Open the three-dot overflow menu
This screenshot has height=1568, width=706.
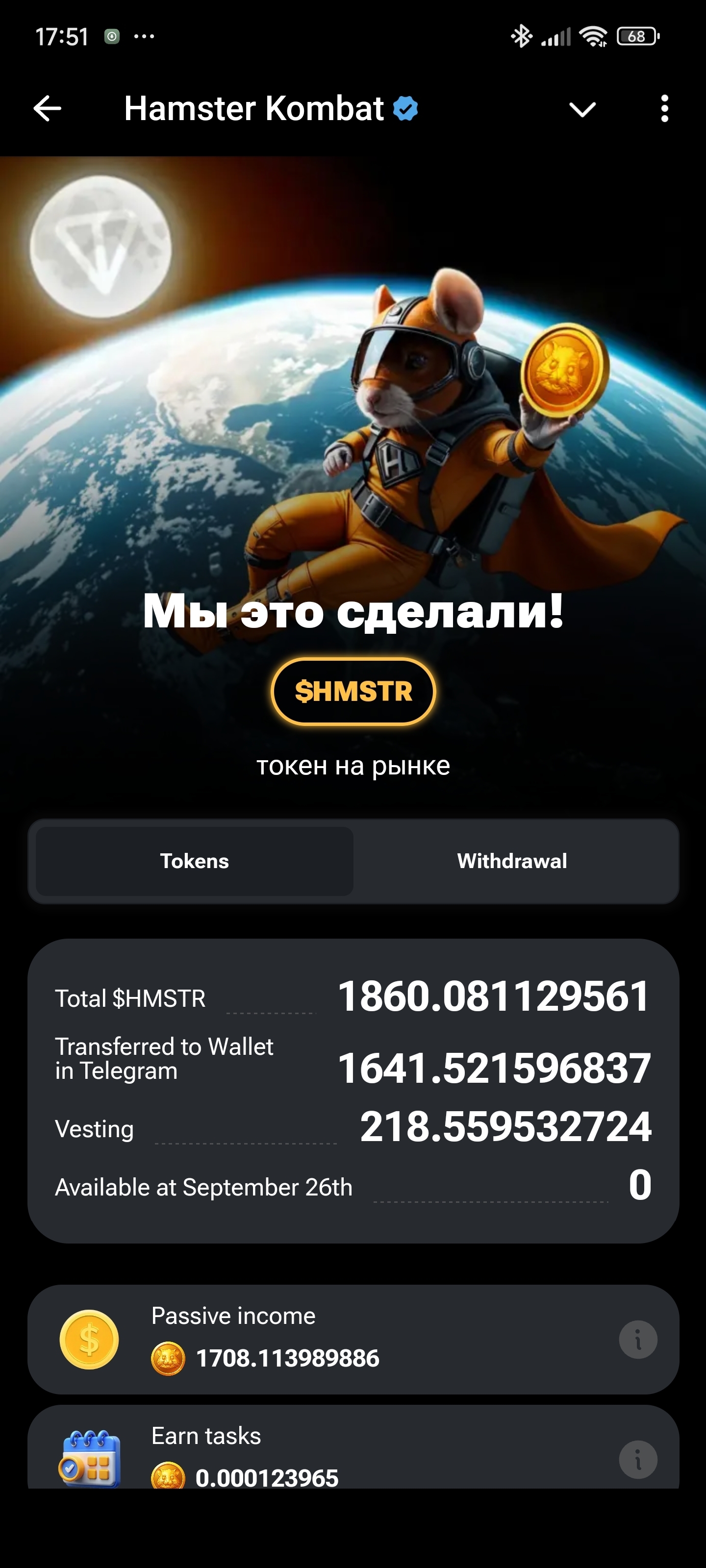[x=664, y=109]
